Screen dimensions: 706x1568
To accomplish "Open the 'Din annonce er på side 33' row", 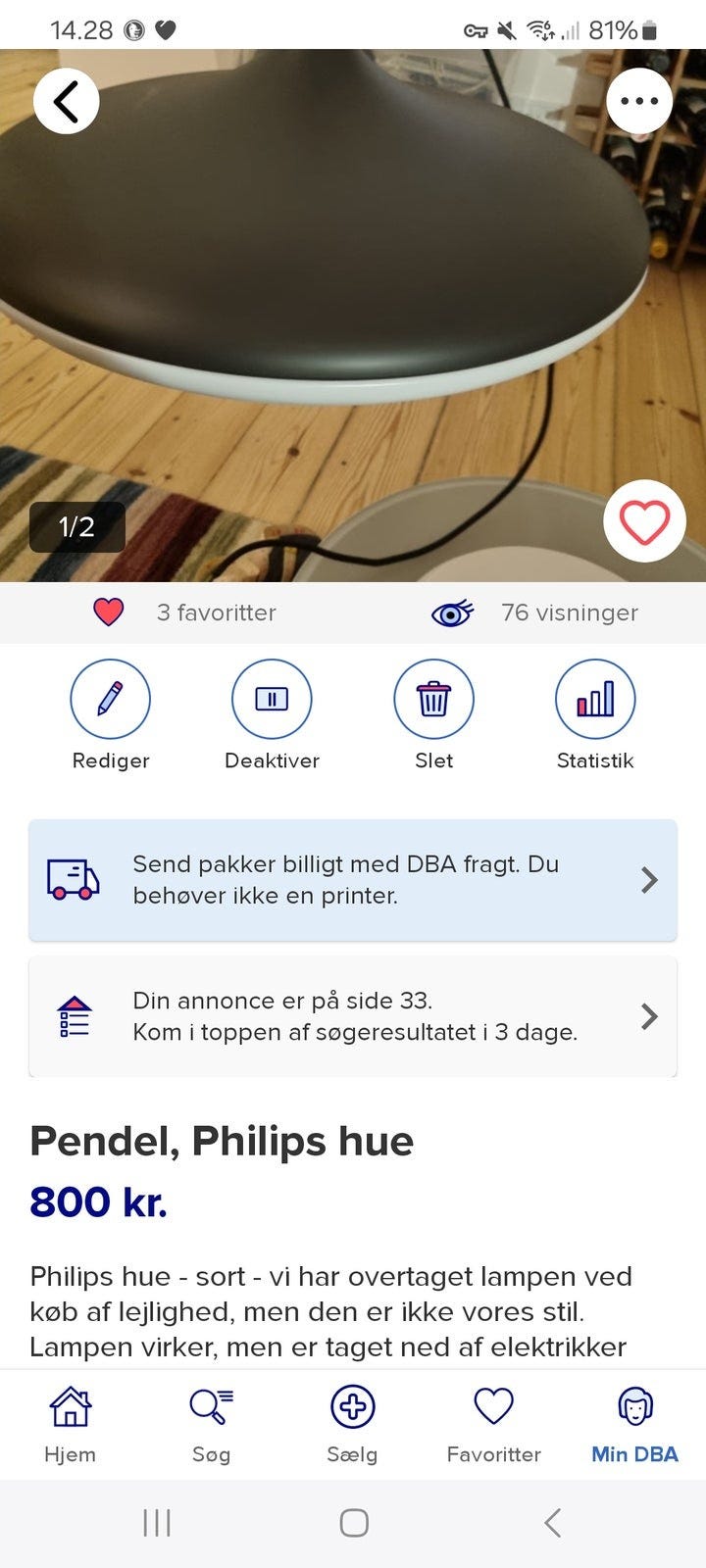I will click(353, 1016).
